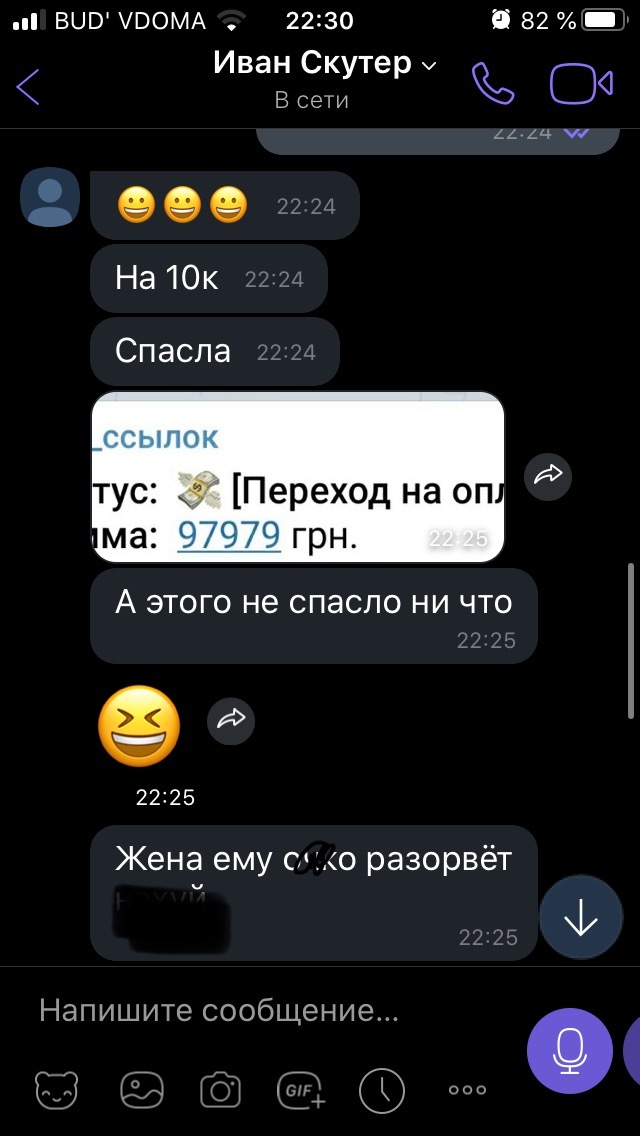Set a disappearing message timer

point(382,1089)
